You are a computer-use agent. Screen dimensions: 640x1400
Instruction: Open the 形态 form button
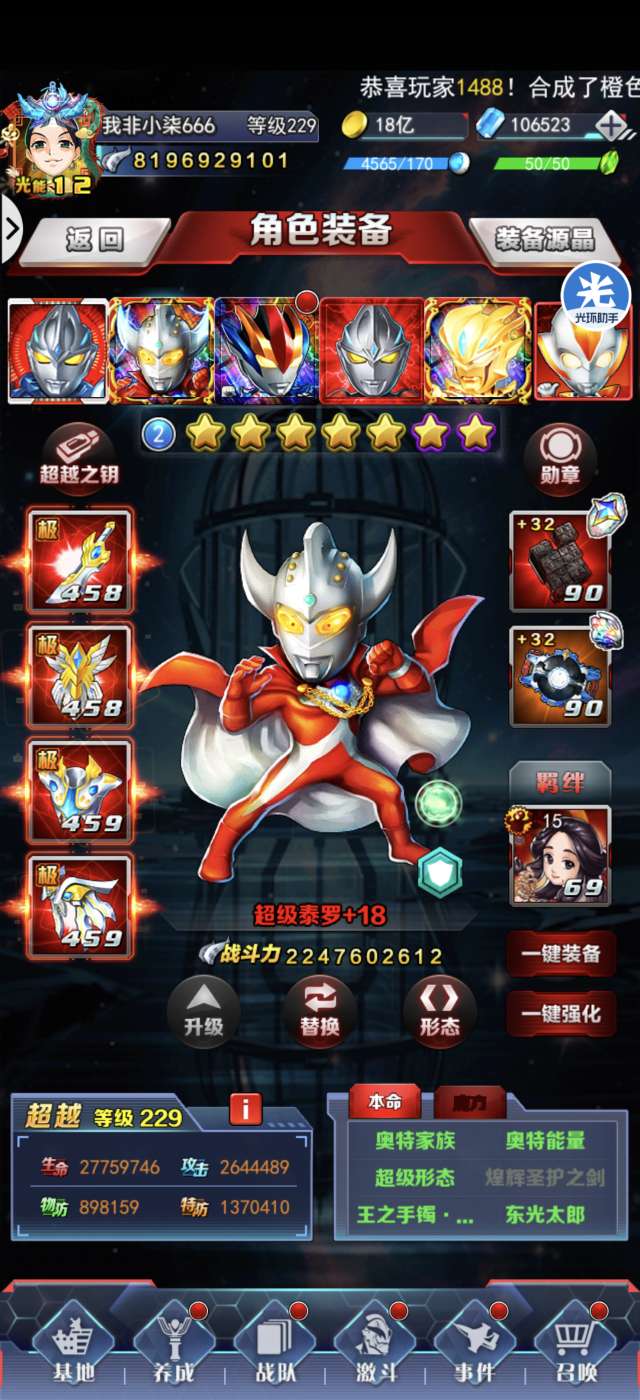click(x=439, y=1011)
